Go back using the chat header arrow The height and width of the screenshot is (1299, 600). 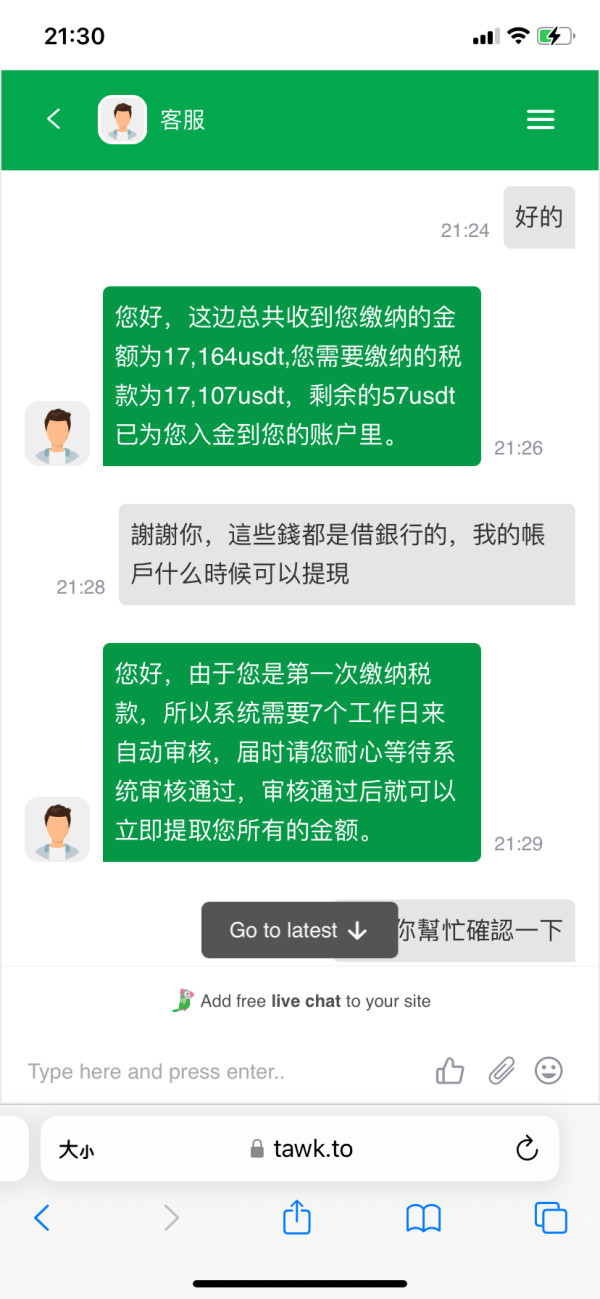pos(54,119)
